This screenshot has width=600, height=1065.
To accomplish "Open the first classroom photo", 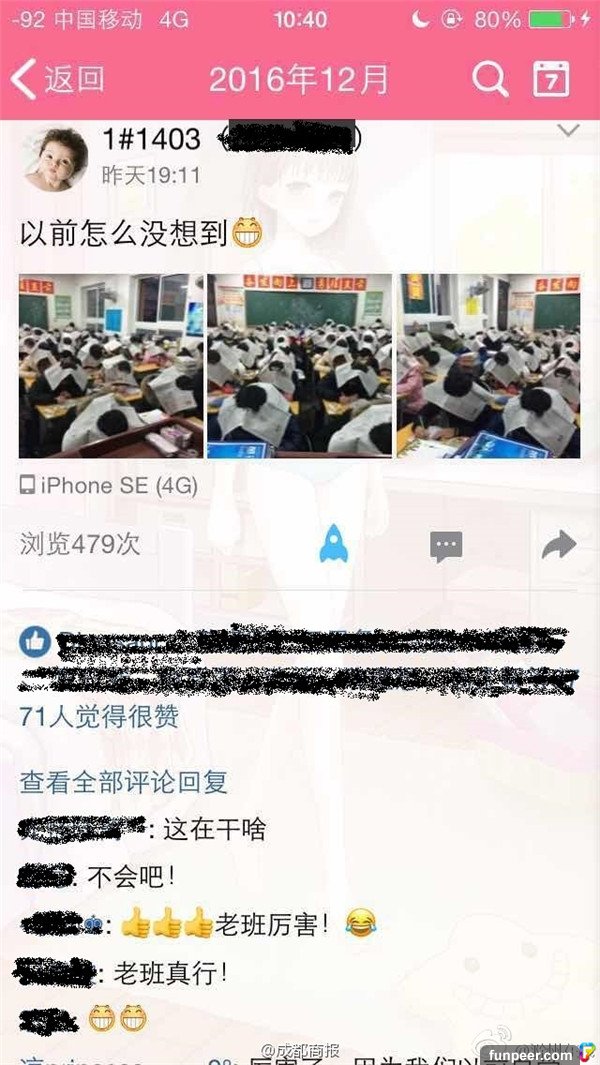I will 110,366.
